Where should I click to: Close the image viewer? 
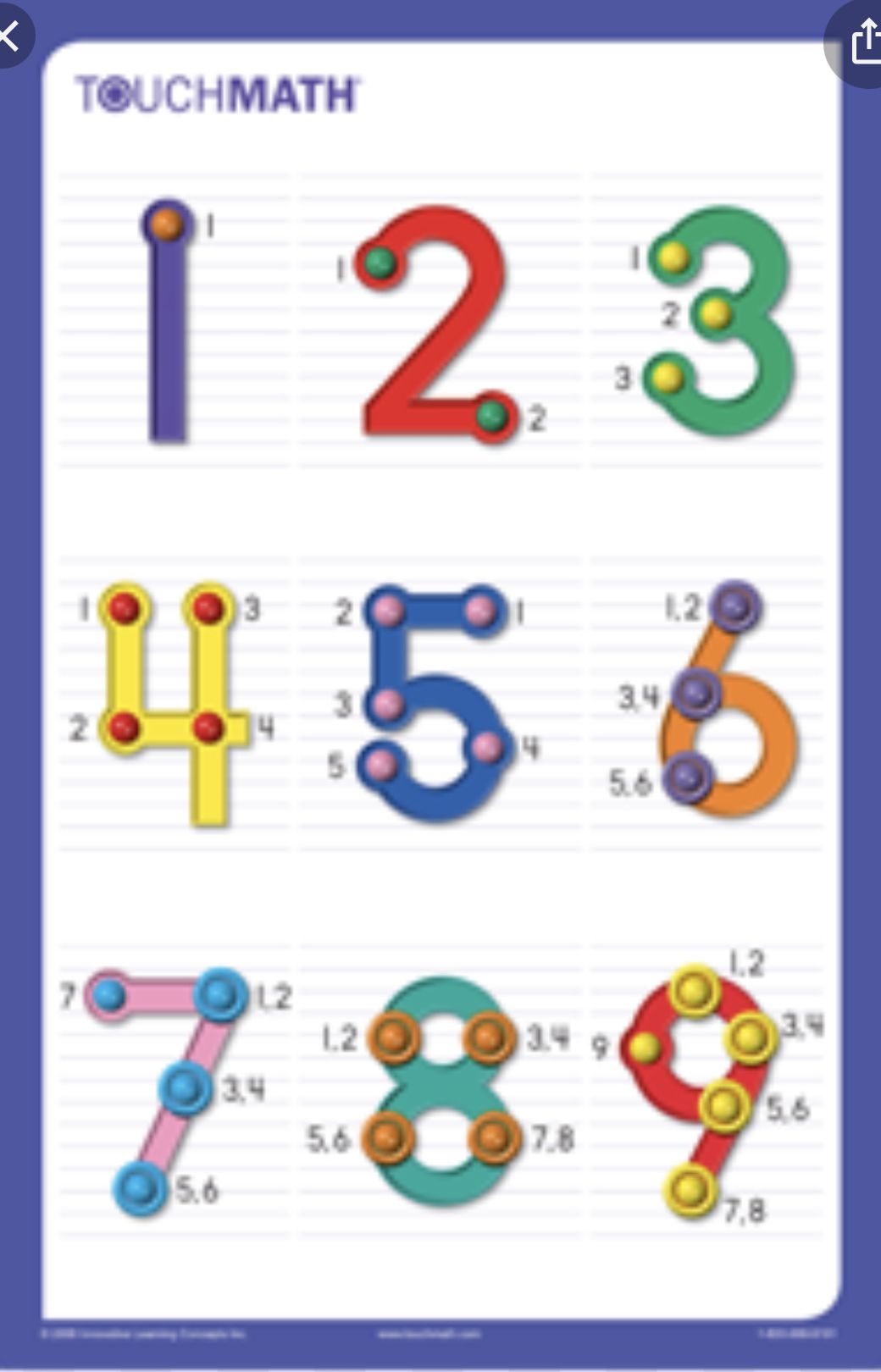(x=8, y=36)
